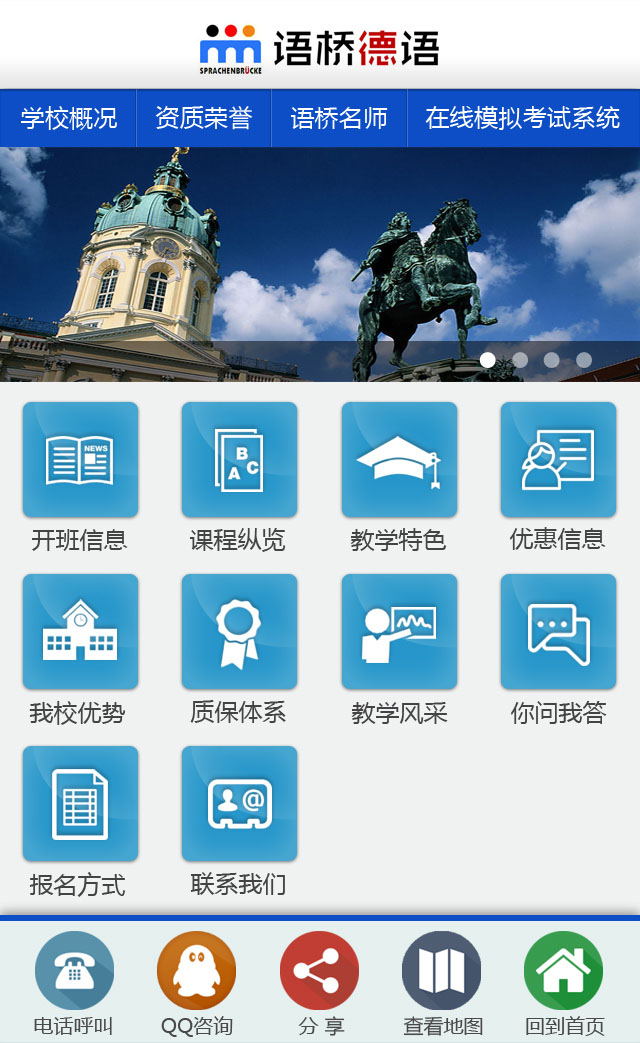Open the 学校概况 tab
Viewport: 640px width, 1043px height.
pyautogui.click(x=69, y=118)
